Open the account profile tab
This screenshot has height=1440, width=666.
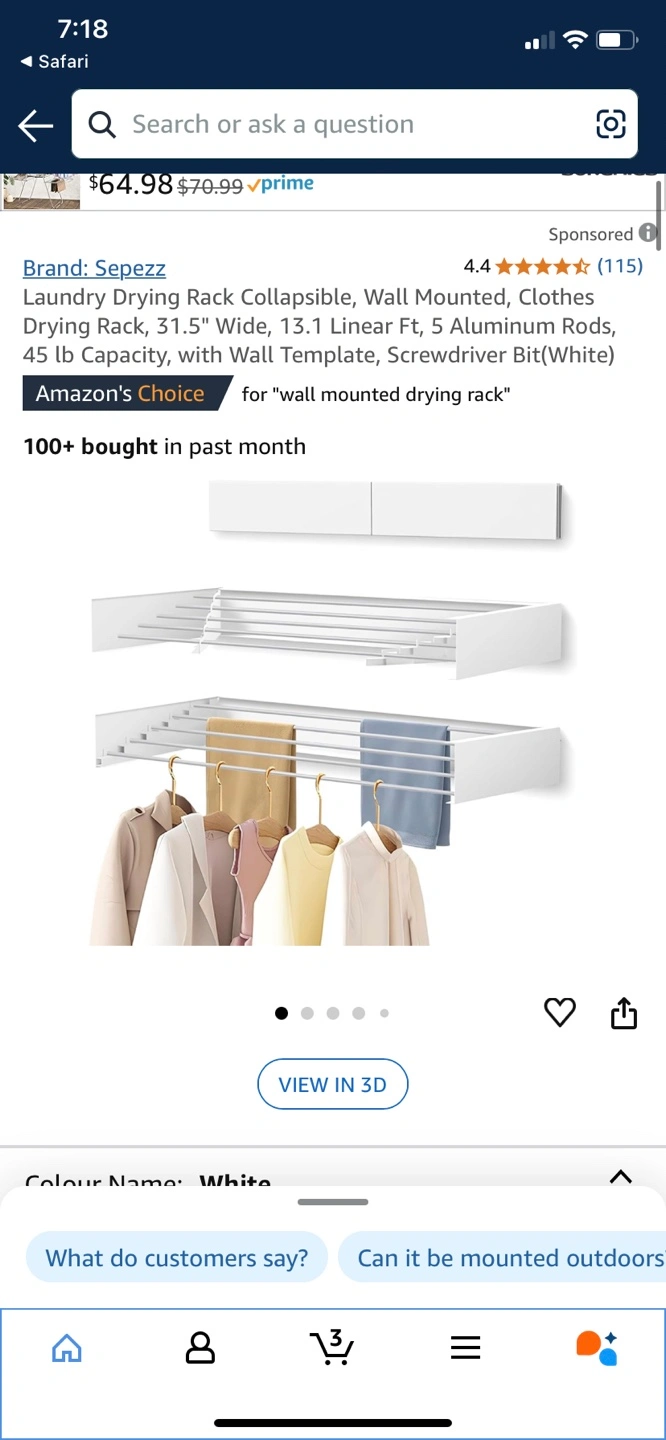(x=200, y=1348)
